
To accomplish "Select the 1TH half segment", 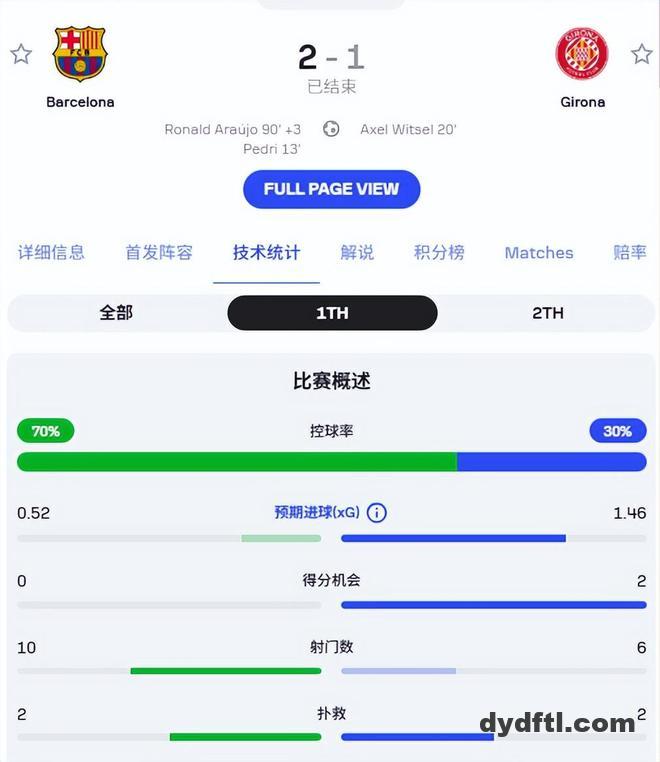I will pos(332,313).
